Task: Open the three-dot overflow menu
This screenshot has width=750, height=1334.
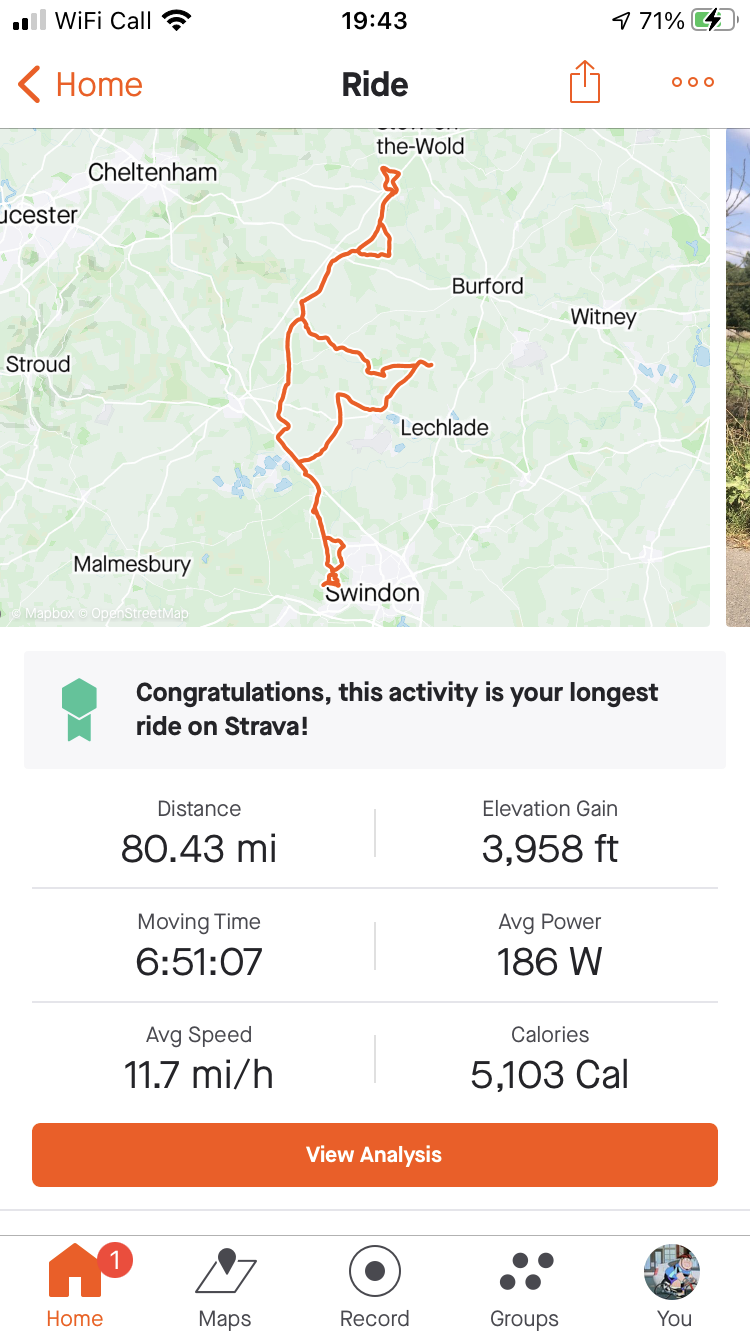Action: coord(693,83)
